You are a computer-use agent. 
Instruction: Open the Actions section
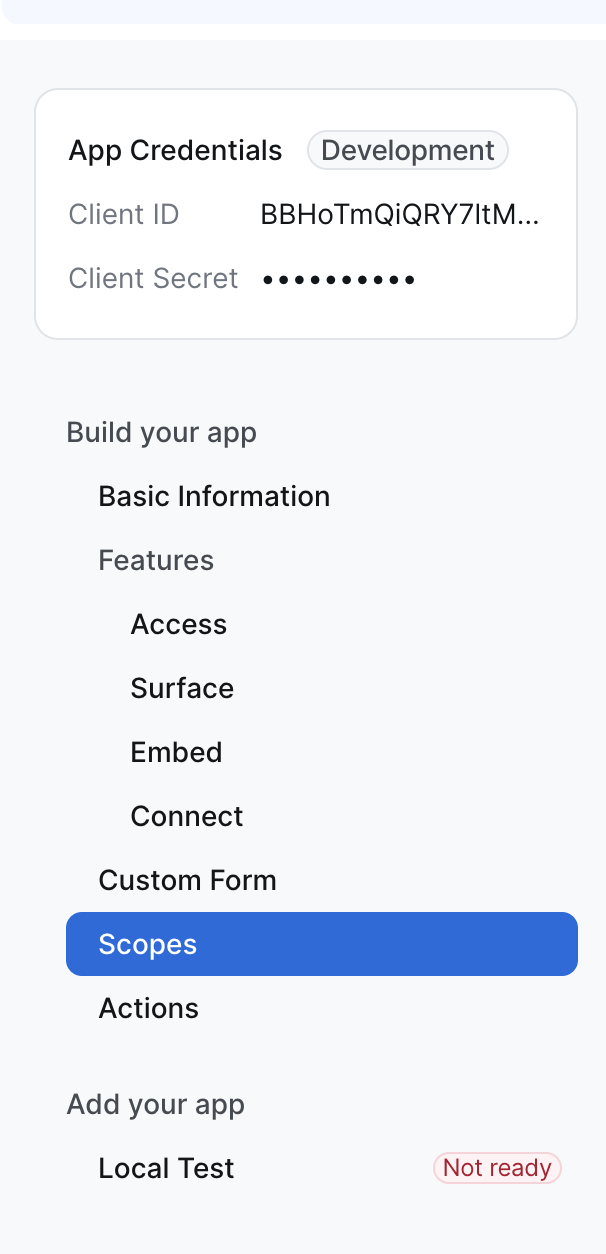coord(149,1009)
